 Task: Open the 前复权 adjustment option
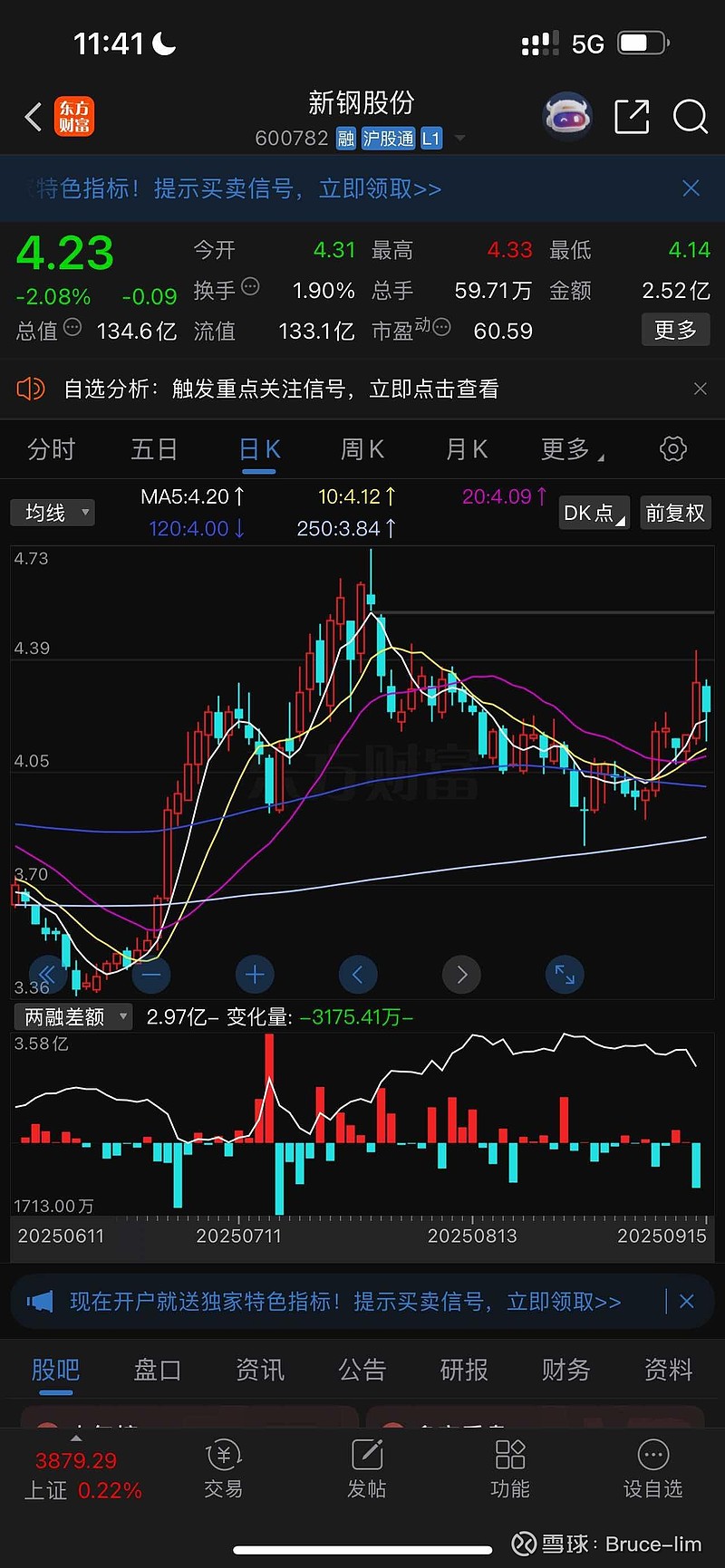[675, 513]
